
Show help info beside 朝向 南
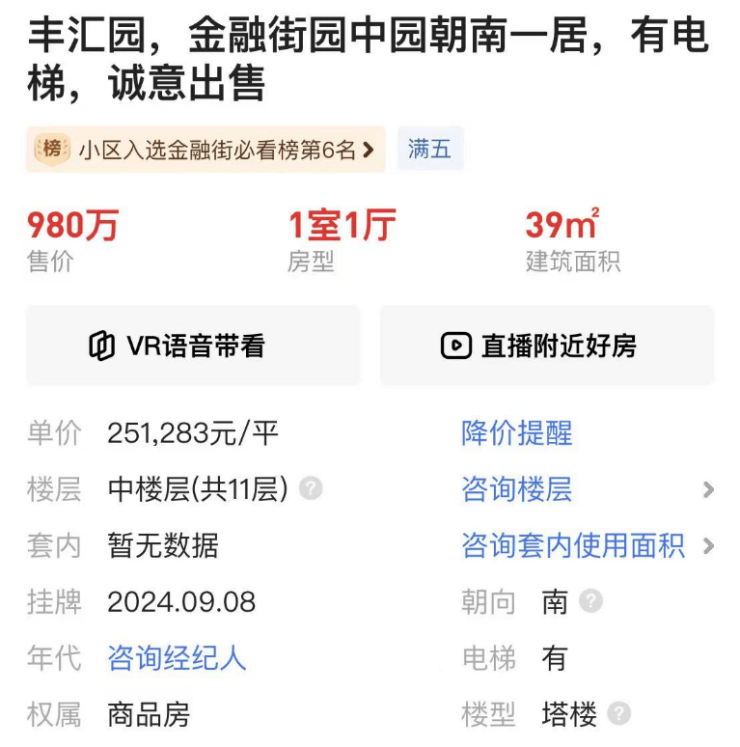click(x=592, y=601)
